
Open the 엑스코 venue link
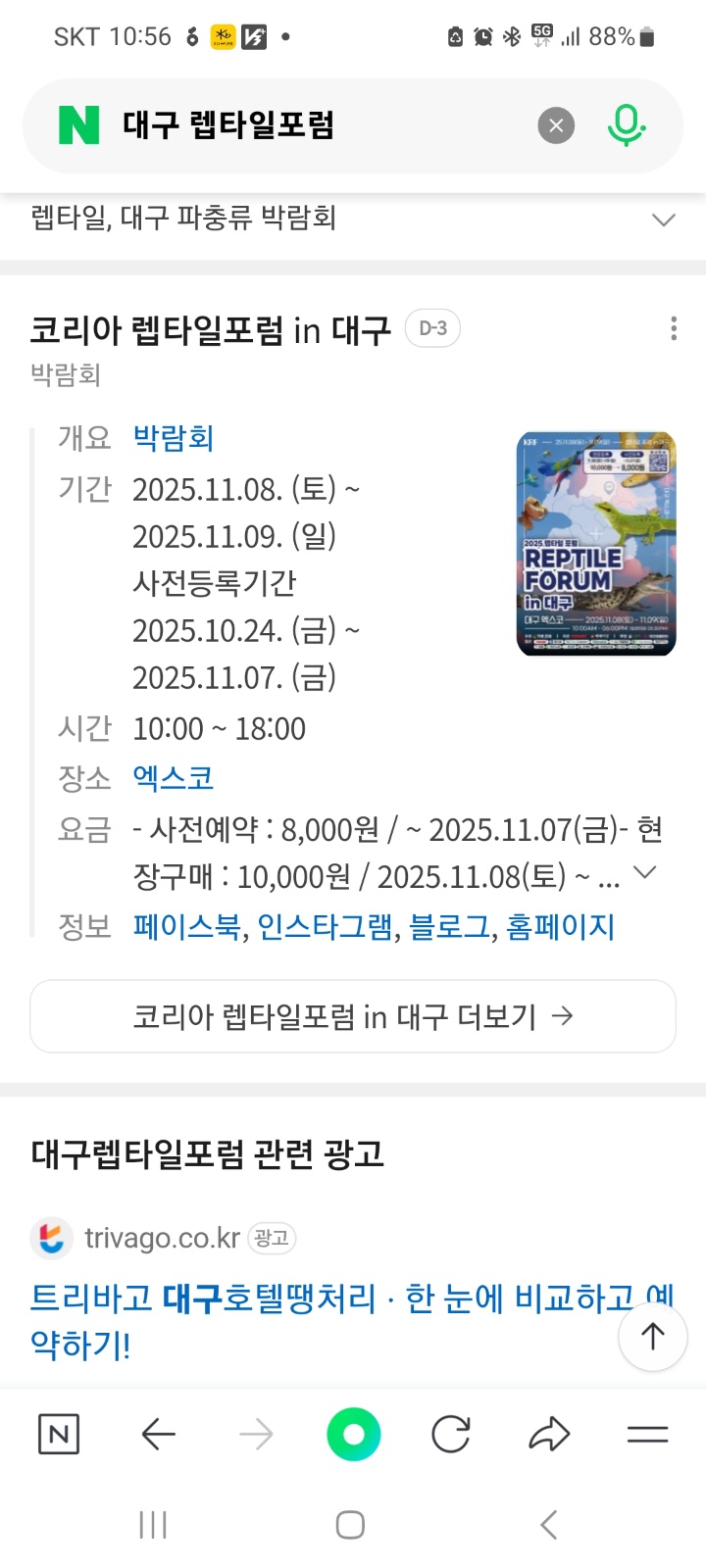[173, 775]
